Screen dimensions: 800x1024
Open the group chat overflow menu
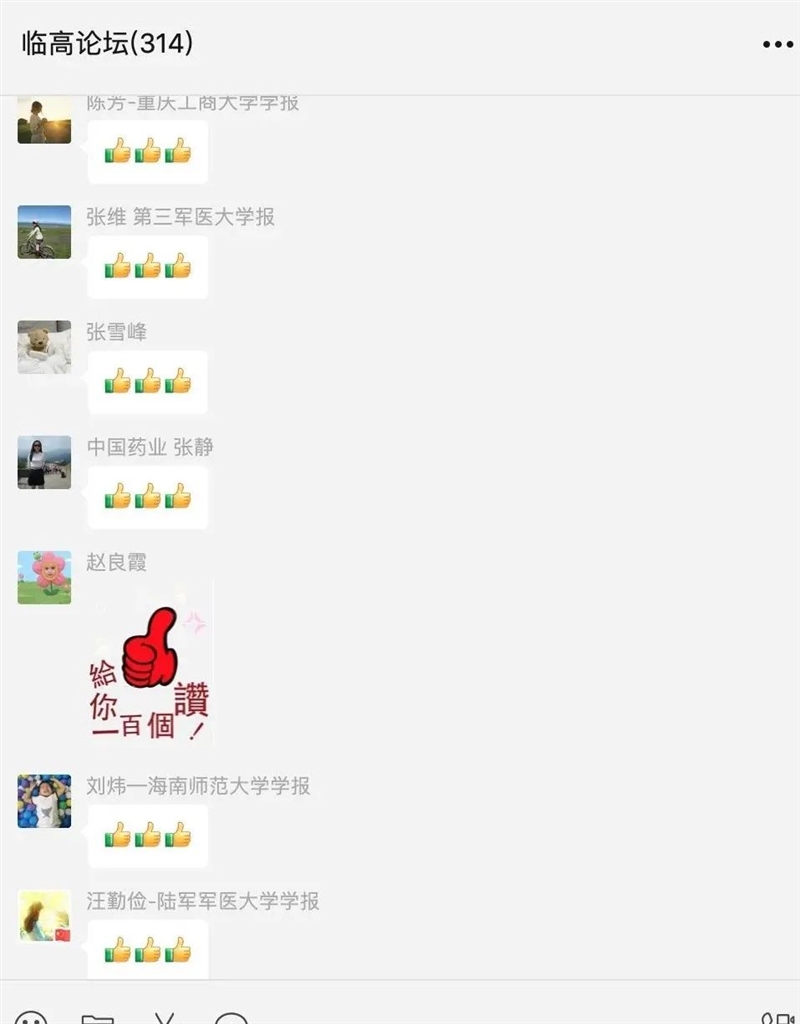coord(777,45)
